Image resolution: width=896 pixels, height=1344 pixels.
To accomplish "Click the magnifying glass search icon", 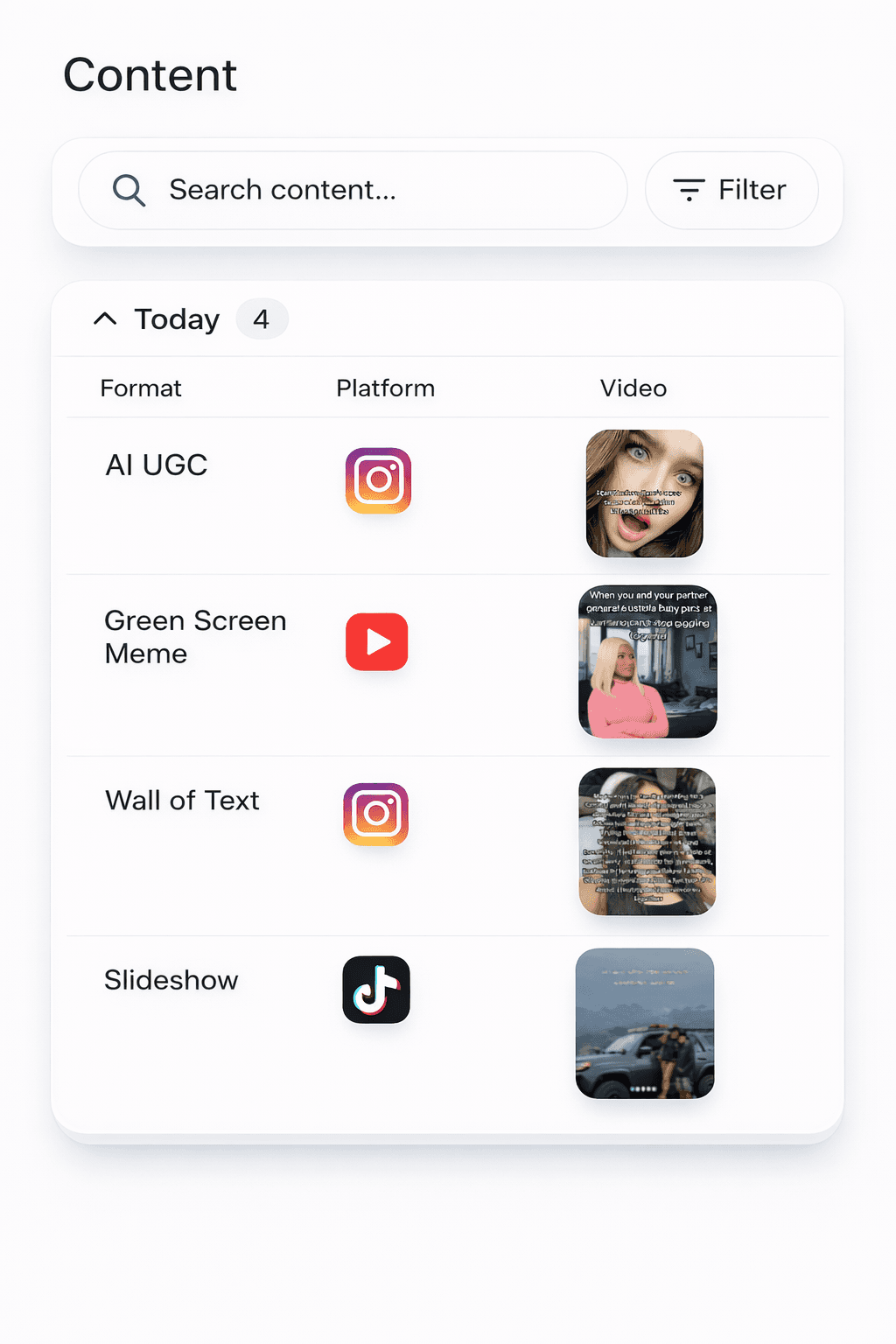I will tap(128, 190).
